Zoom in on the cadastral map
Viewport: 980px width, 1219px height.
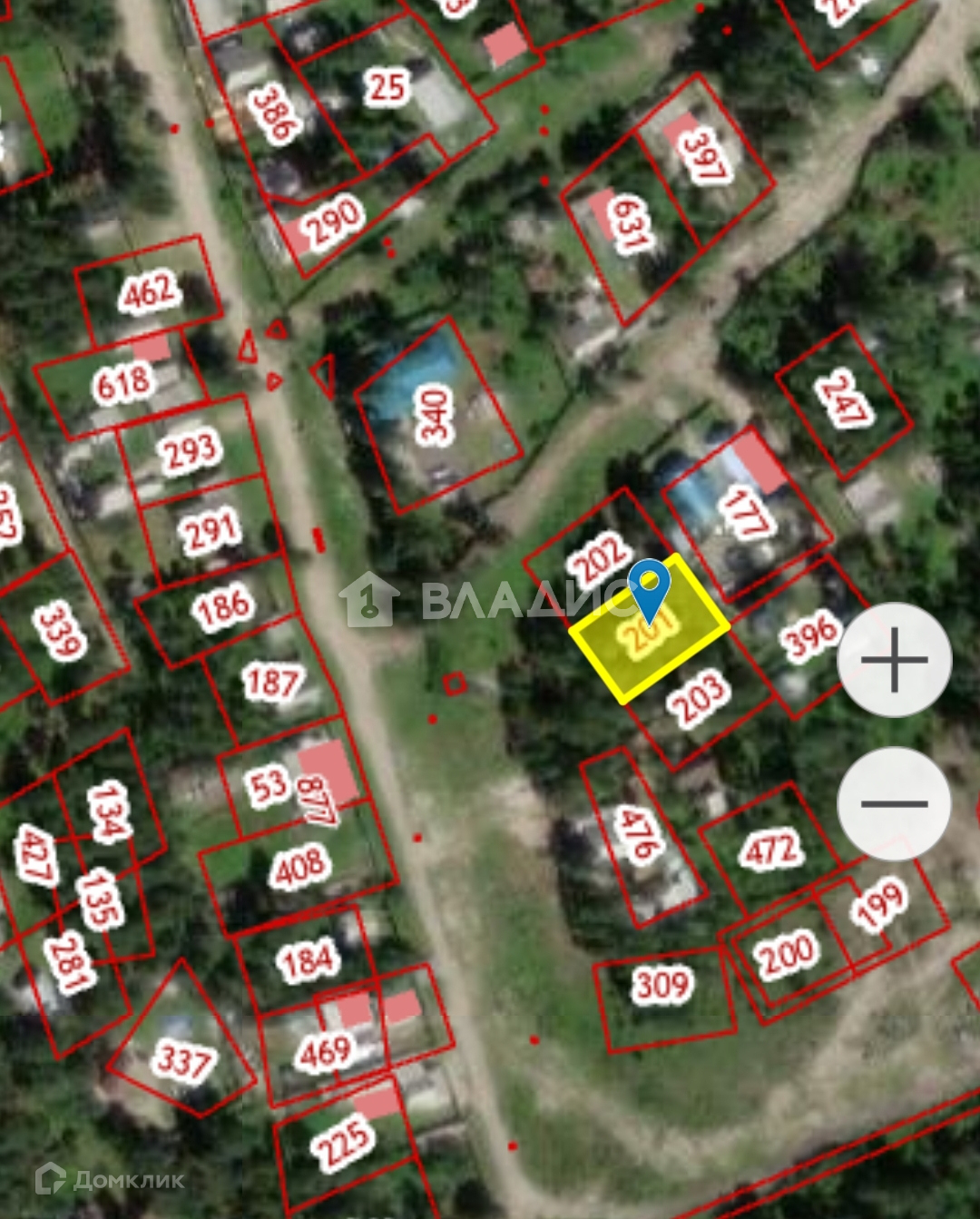[894, 660]
